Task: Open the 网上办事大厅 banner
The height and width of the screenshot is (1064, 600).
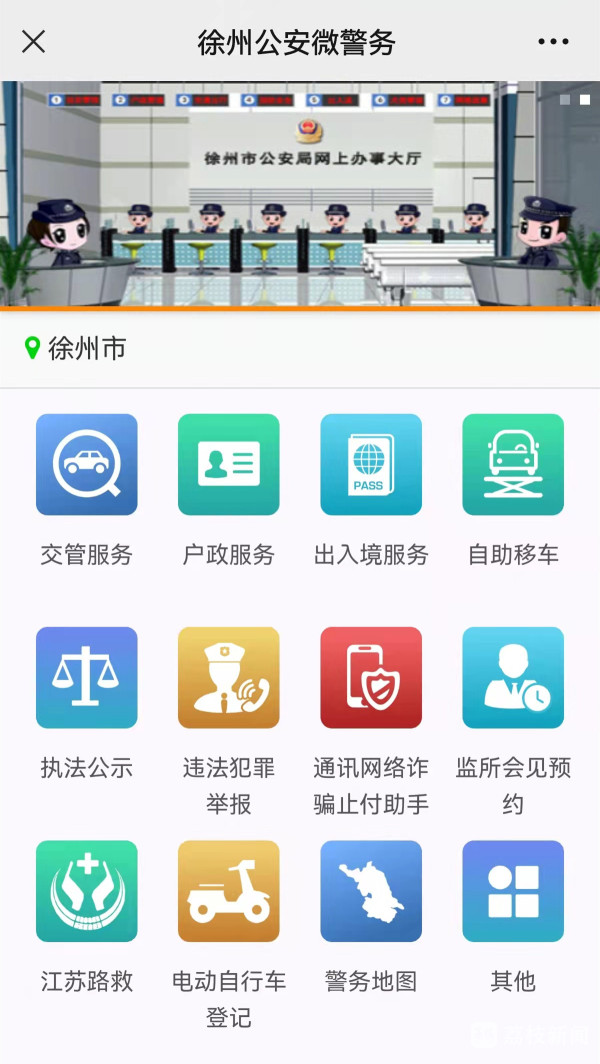Action: point(300,194)
